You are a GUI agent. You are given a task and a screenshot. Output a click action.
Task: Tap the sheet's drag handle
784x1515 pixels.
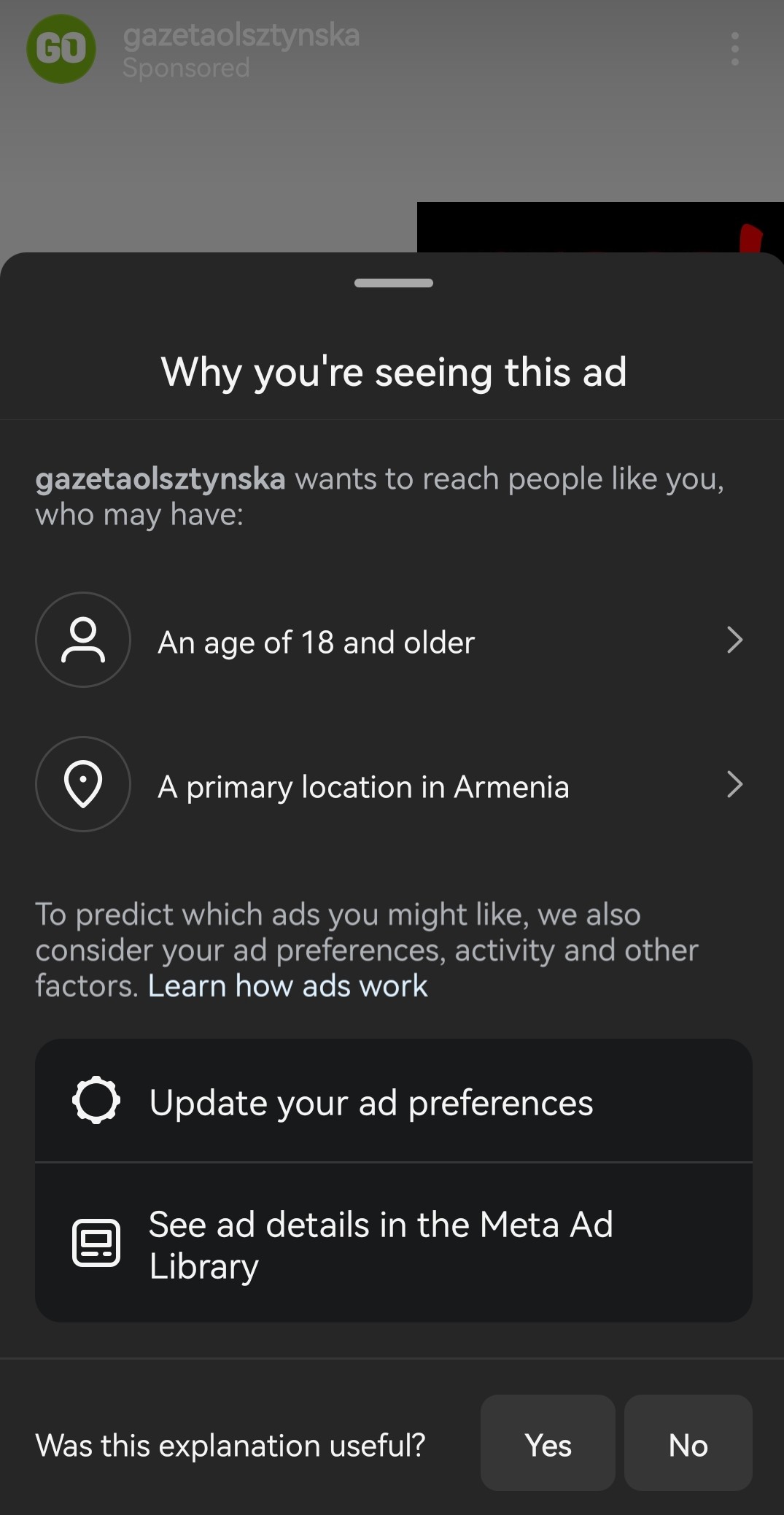click(393, 283)
